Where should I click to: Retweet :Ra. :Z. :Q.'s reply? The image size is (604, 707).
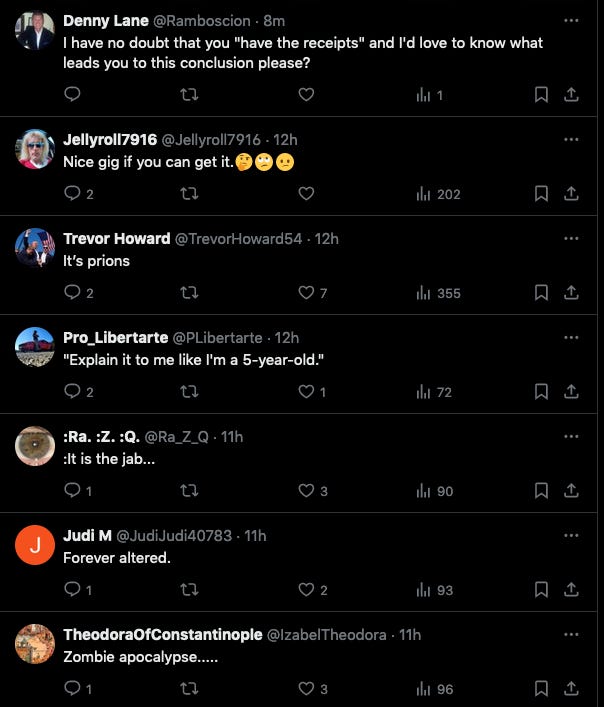point(189,491)
